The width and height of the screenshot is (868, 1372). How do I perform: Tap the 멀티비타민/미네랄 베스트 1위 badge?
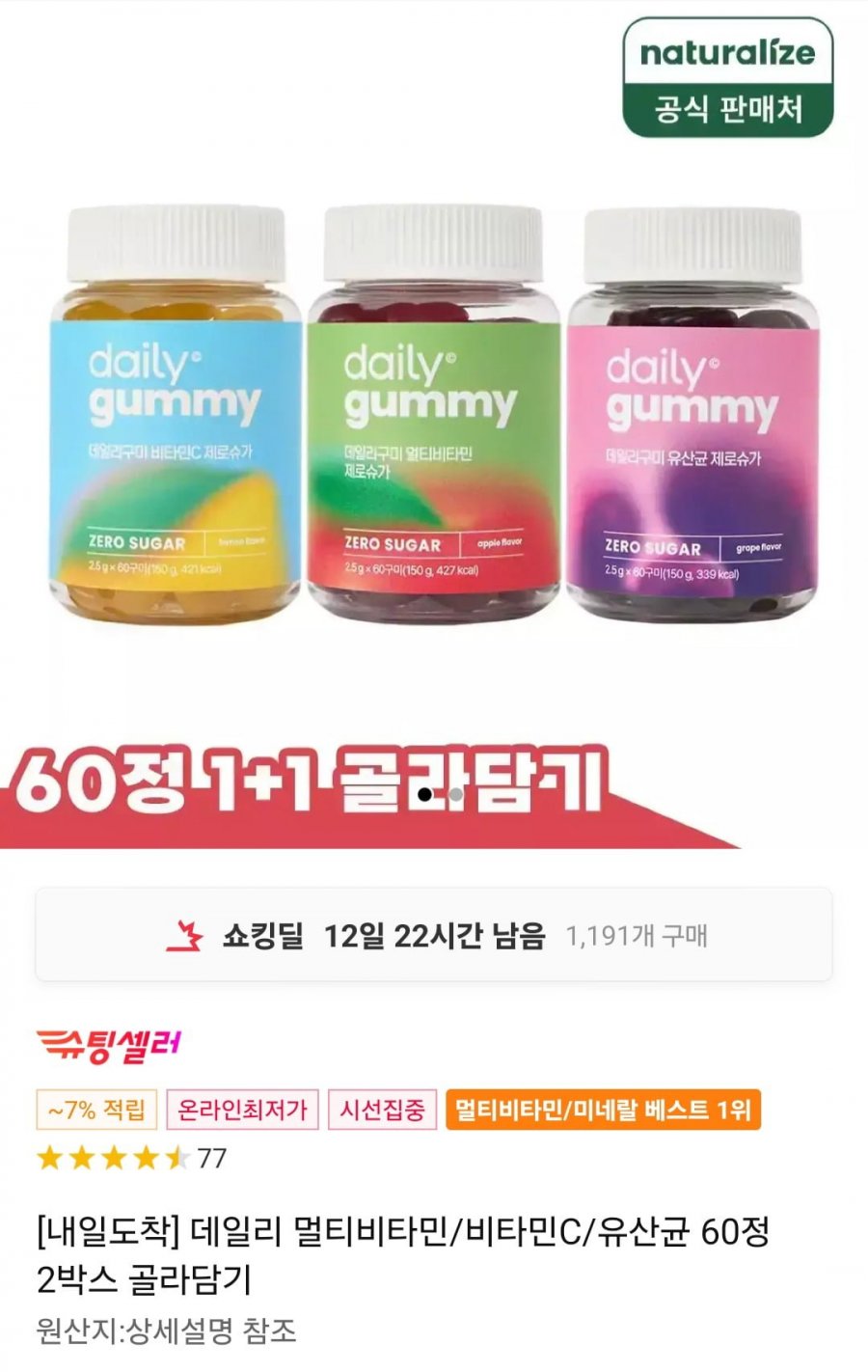(x=603, y=1110)
